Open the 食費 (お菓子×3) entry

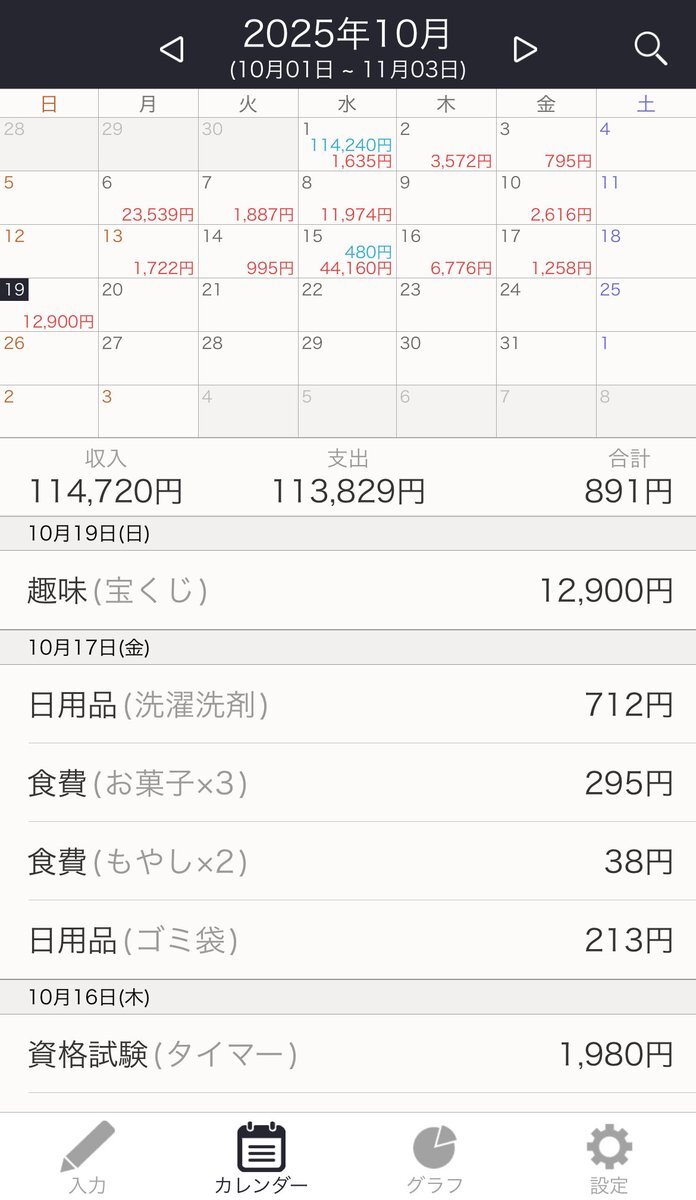348,783
